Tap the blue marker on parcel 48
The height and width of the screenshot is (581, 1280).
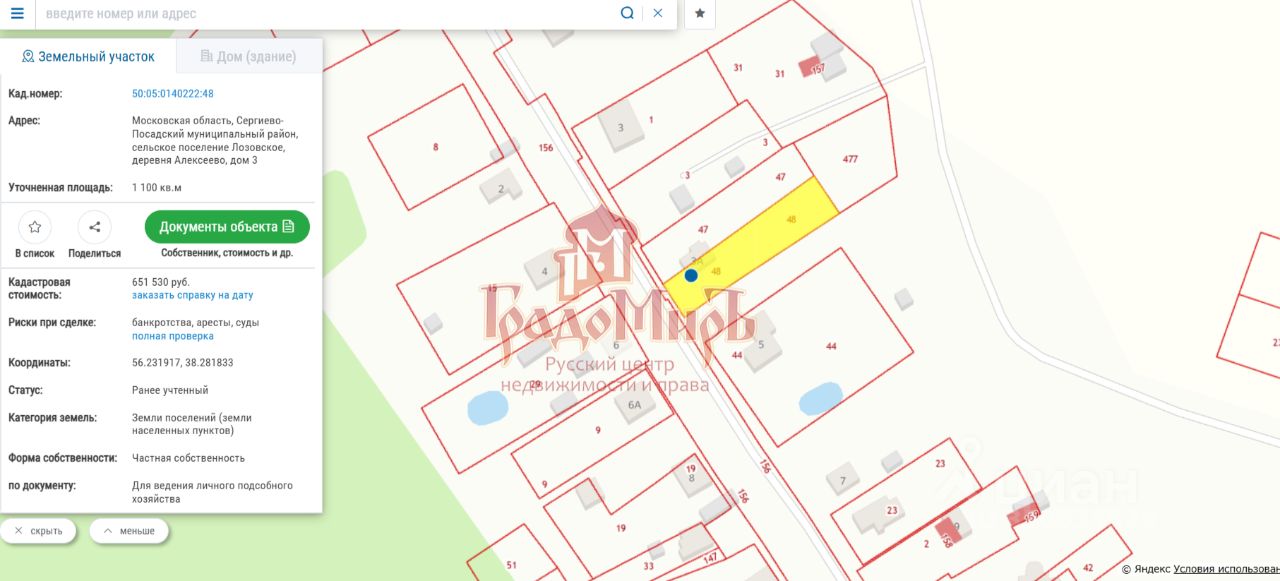(691, 275)
